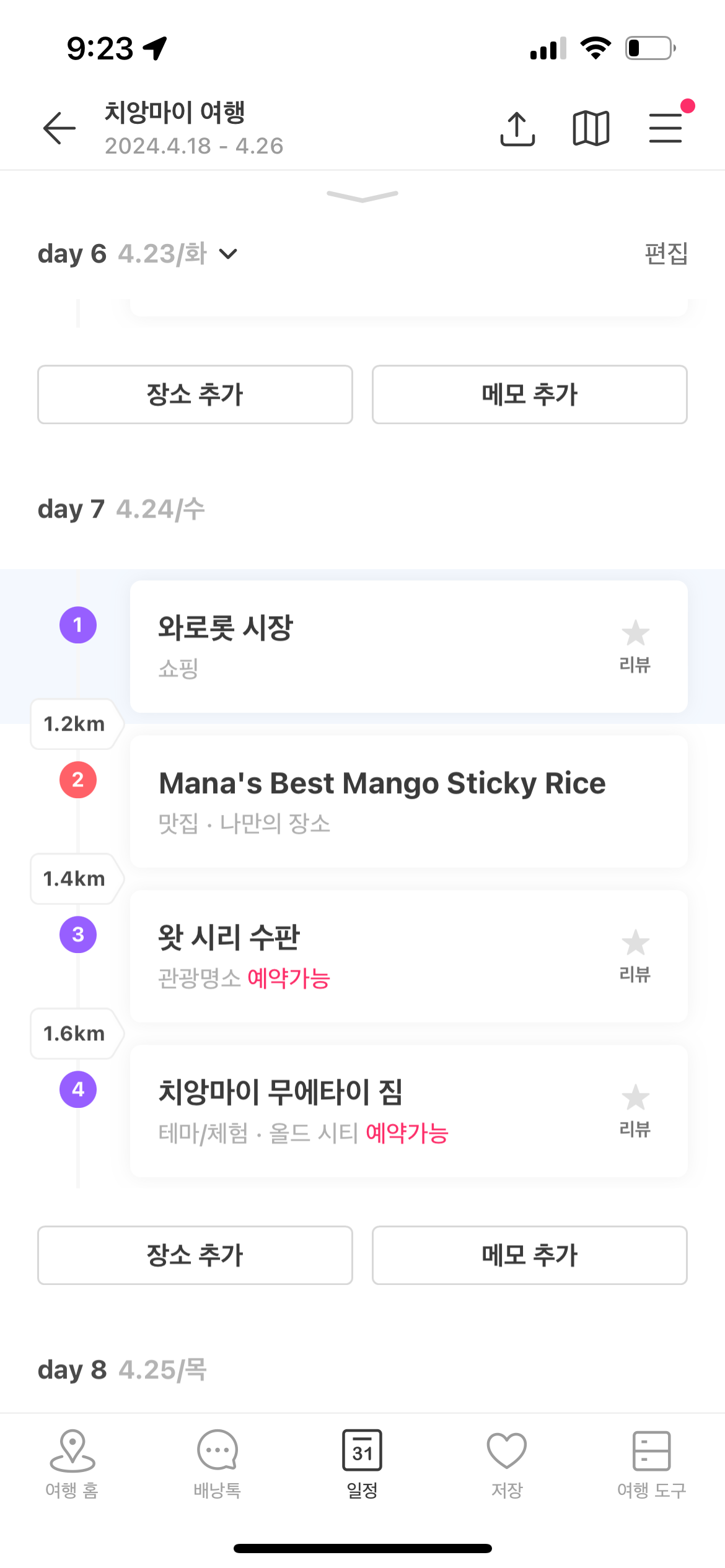Review 치앙마이 무에타이 짐 via star icon
725x1568 pixels.
[635, 1110]
